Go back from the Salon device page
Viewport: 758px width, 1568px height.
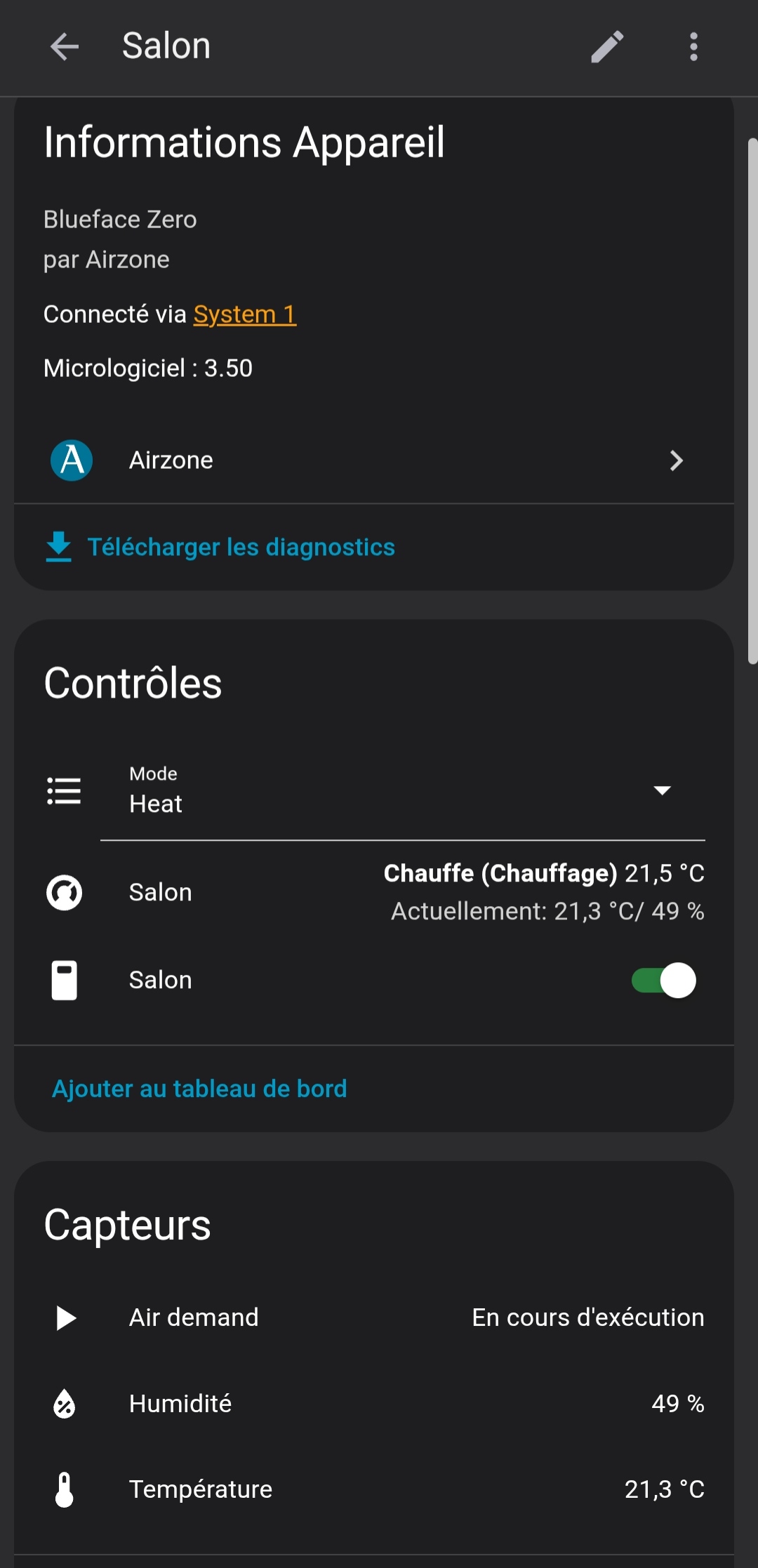(x=65, y=47)
